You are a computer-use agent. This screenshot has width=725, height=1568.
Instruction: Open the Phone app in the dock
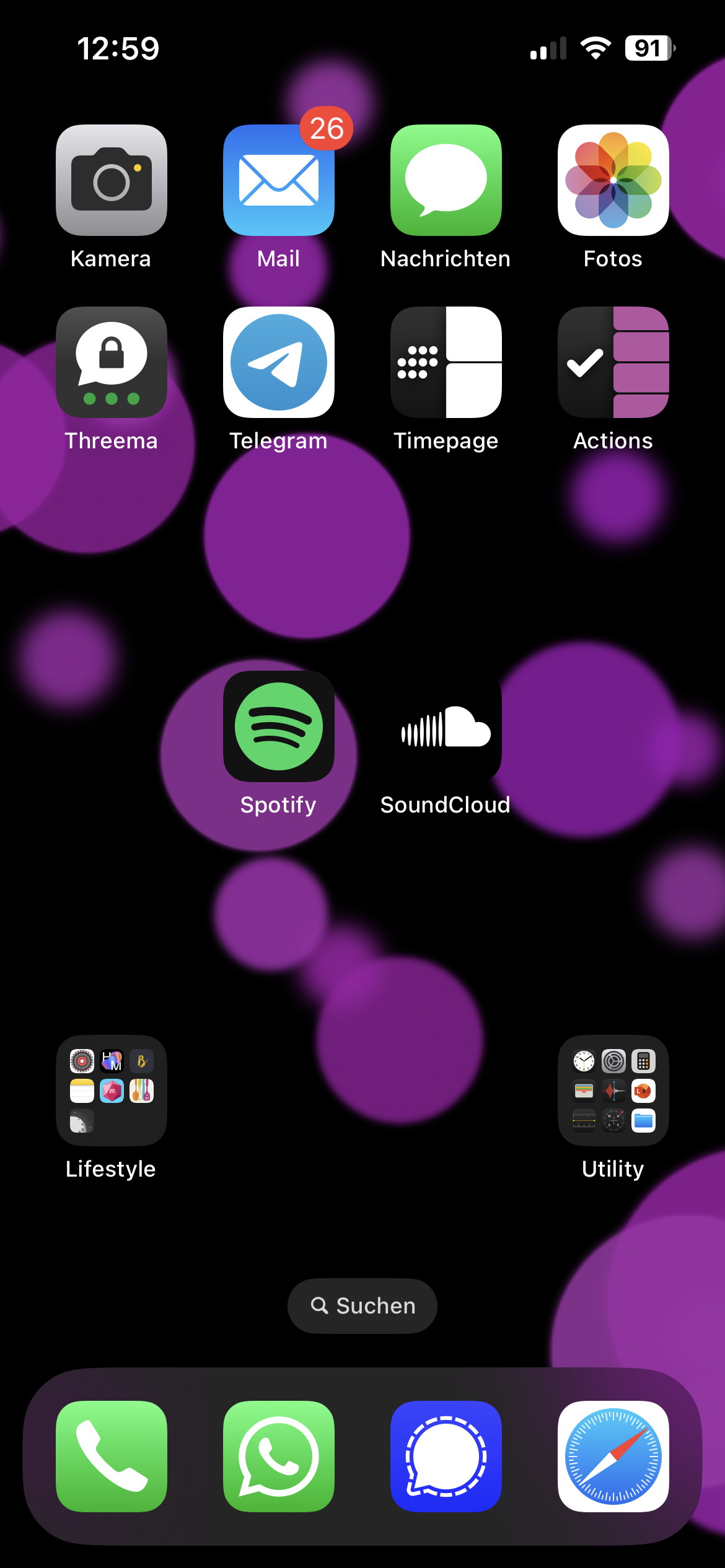tap(112, 1457)
